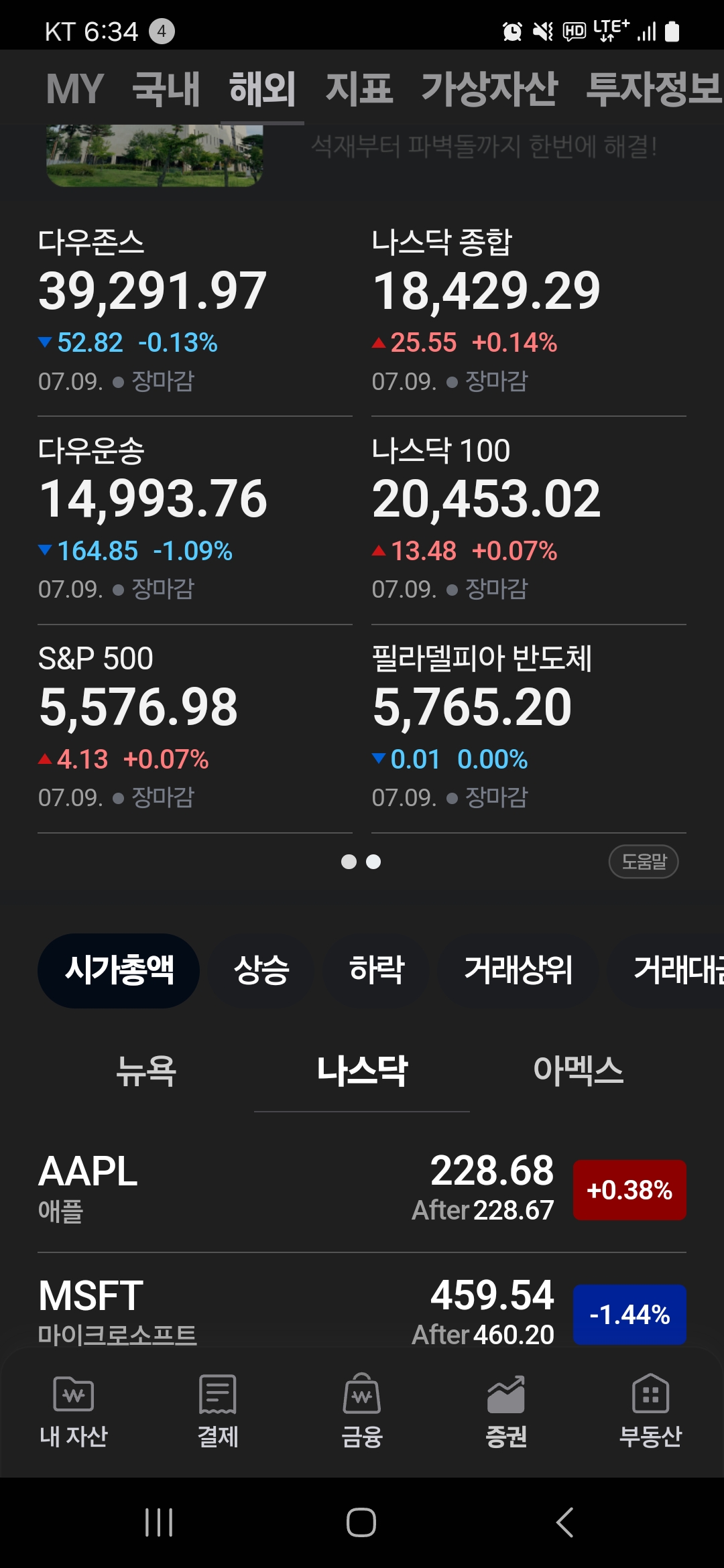This screenshot has height=1568, width=724.
Task: Open the 결제 bottom tab
Action: pos(218,1412)
